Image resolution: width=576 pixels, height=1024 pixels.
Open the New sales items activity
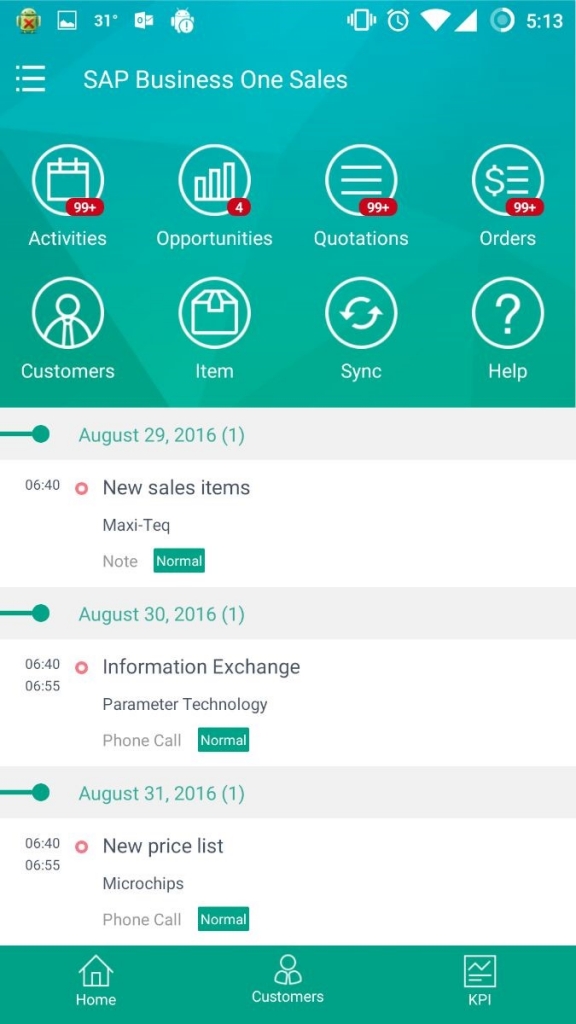coord(288,523)
